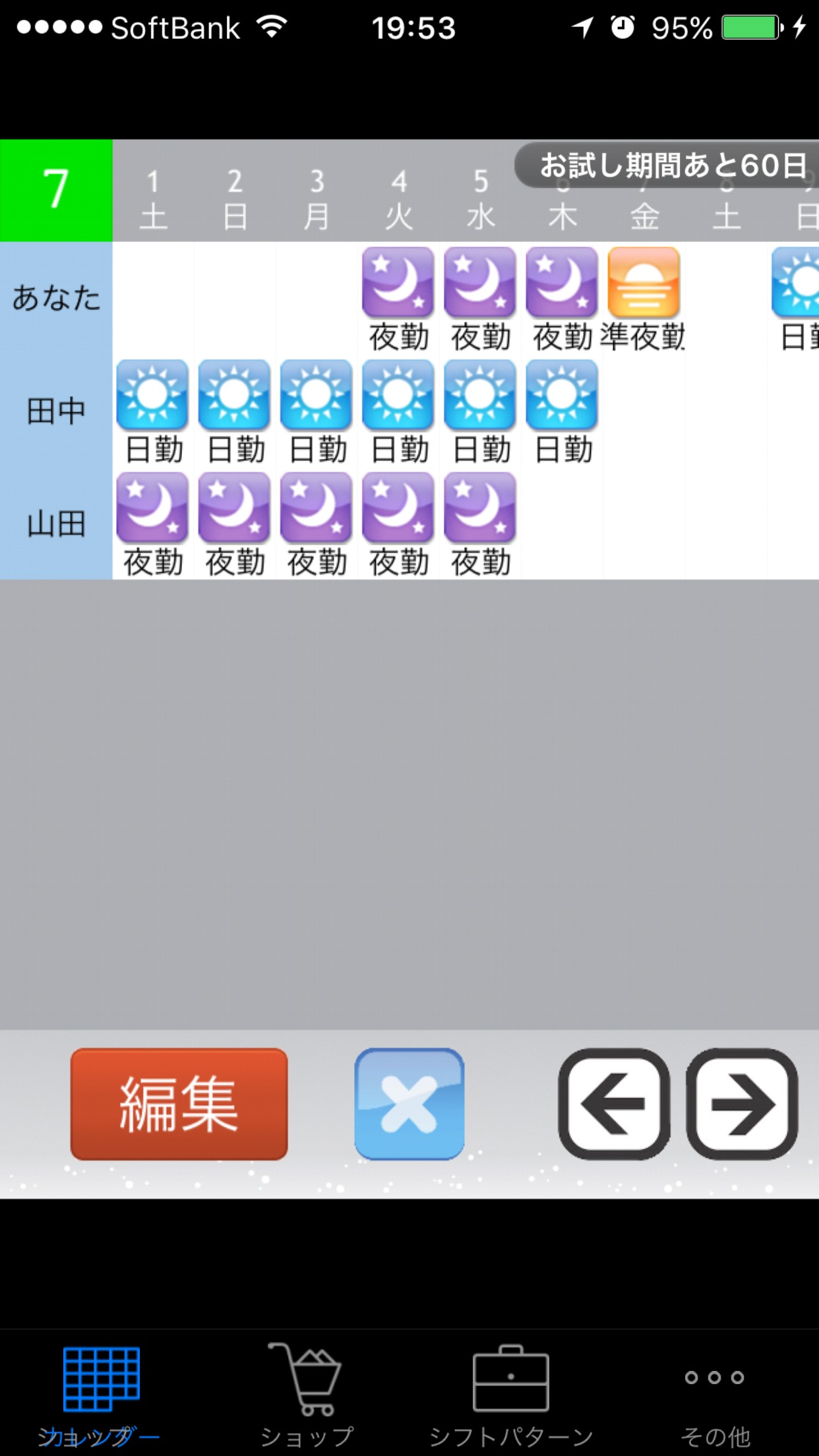819x1456 pixels.
Task: Go to next month with right arrow
Action: pos(742,1104)
